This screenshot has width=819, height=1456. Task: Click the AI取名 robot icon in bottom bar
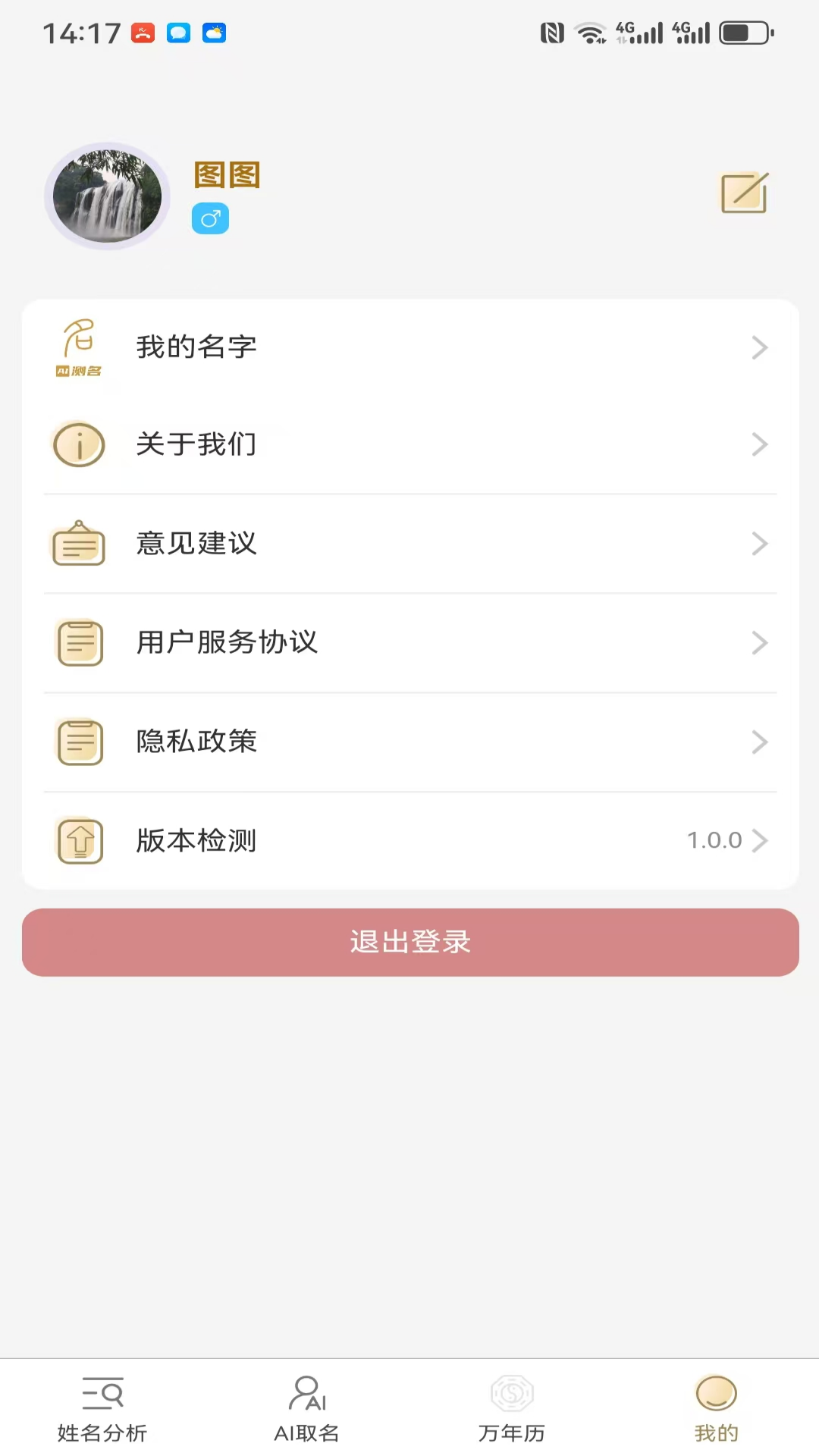click(307, 1394)
